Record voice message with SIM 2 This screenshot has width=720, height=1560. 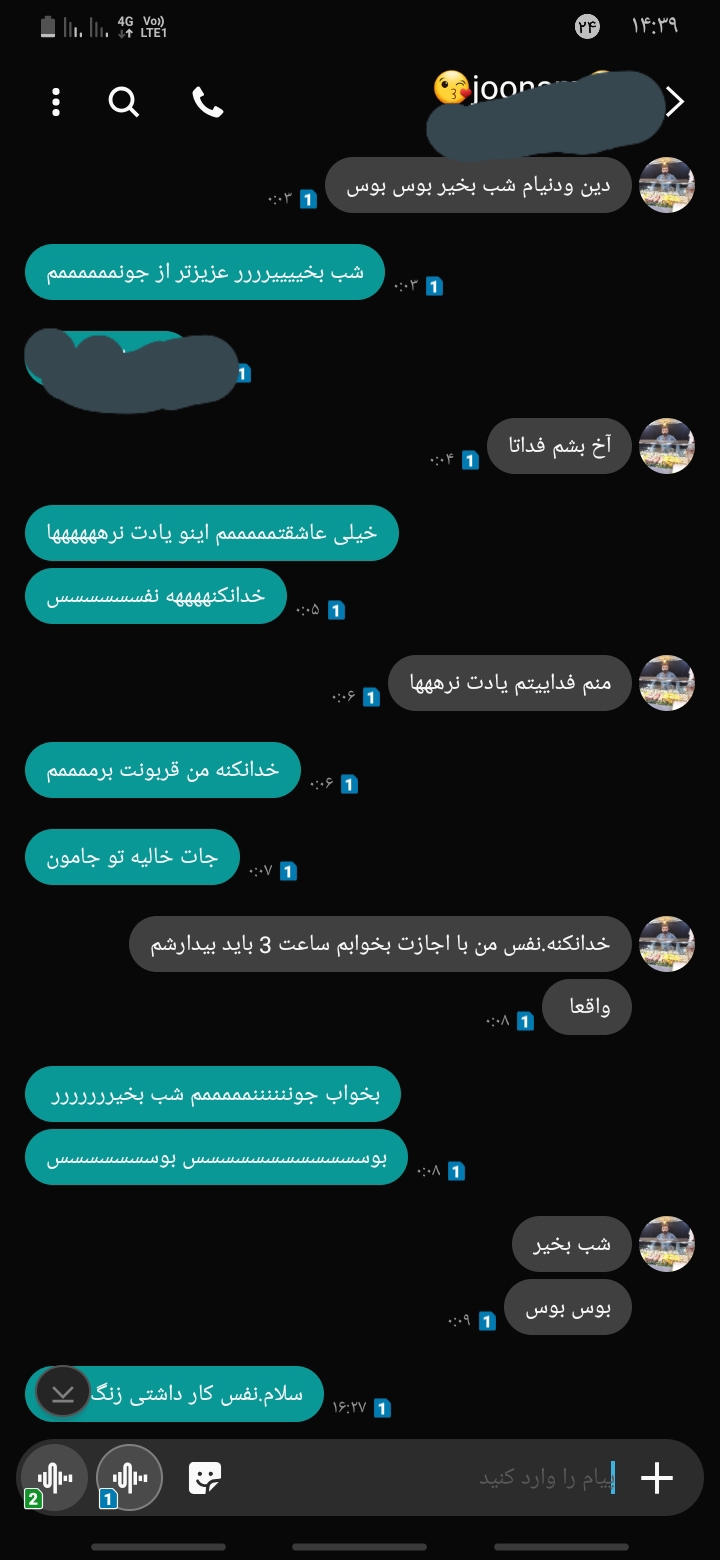coord(53,1477)
